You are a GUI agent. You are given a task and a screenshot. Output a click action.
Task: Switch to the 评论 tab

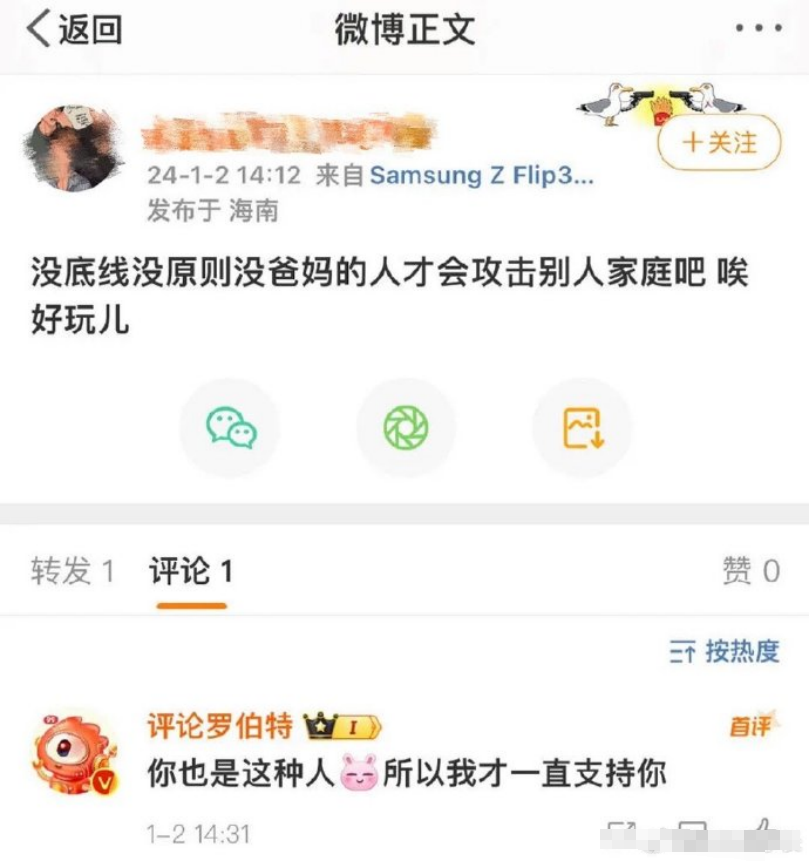point(191,571)
